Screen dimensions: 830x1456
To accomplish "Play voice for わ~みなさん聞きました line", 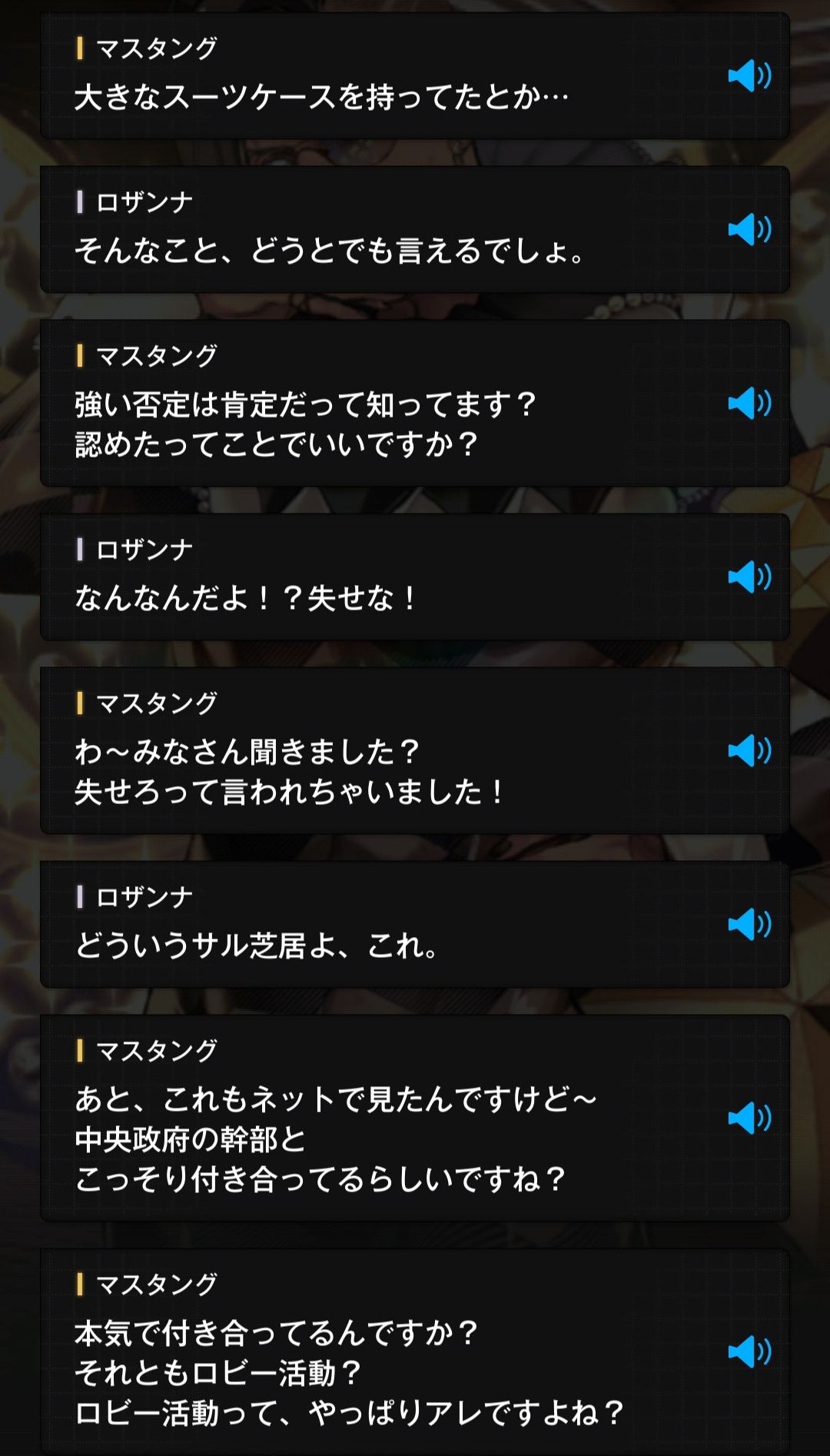I will [749, 751].
